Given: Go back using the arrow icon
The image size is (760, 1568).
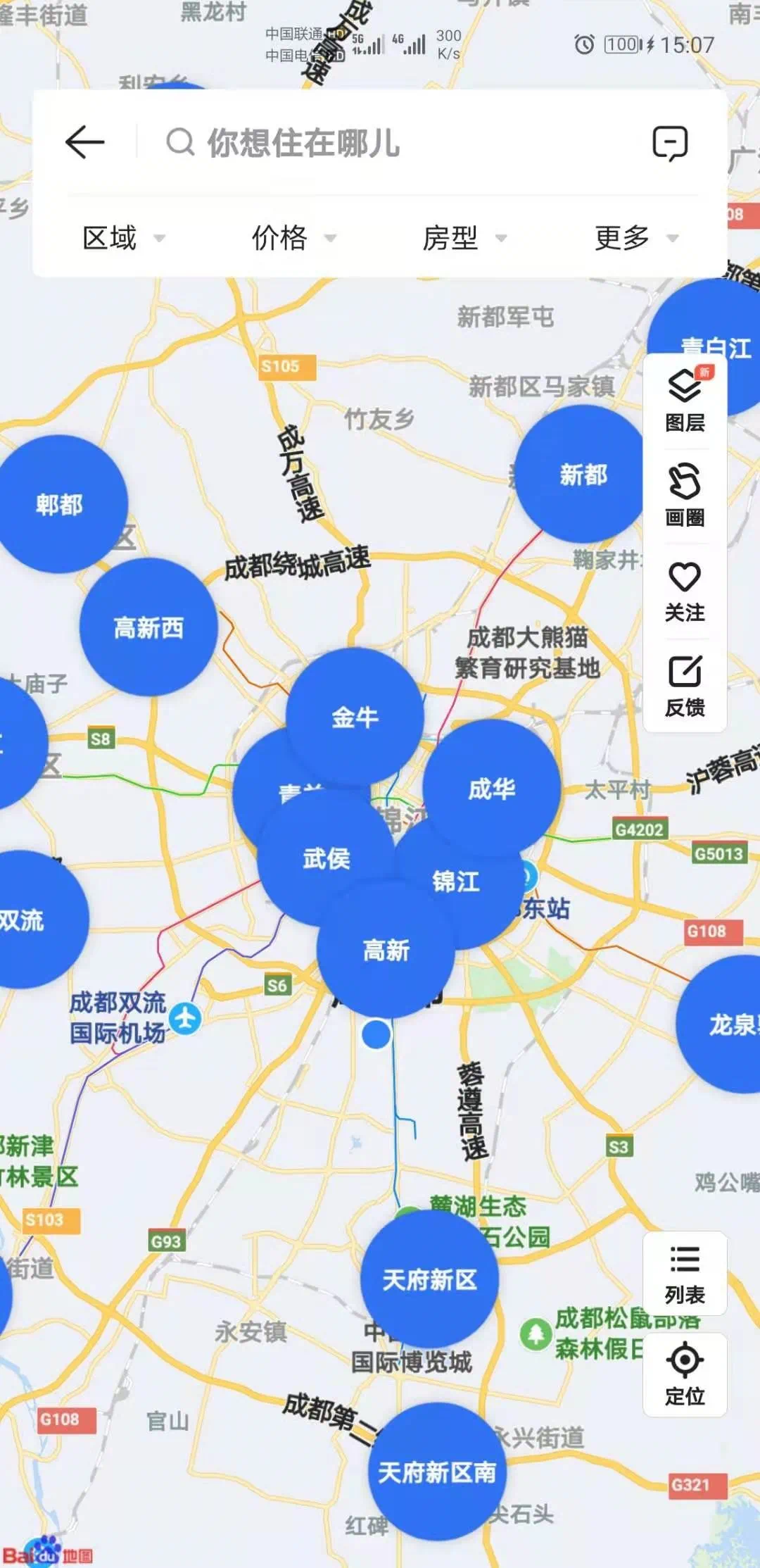Looking at the screenshot, I should coord(84,142).
